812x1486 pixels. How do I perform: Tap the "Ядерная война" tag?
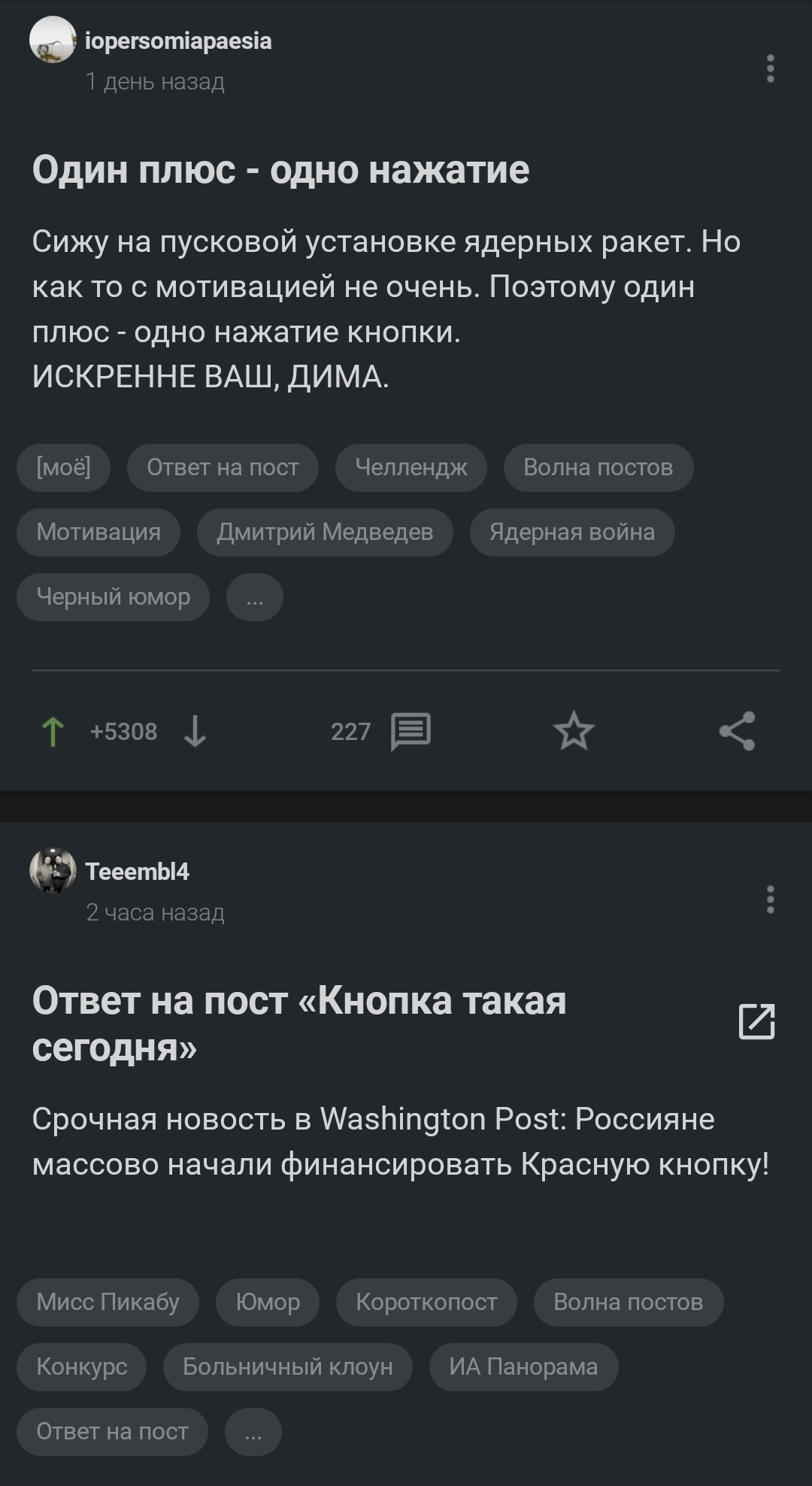572,532
